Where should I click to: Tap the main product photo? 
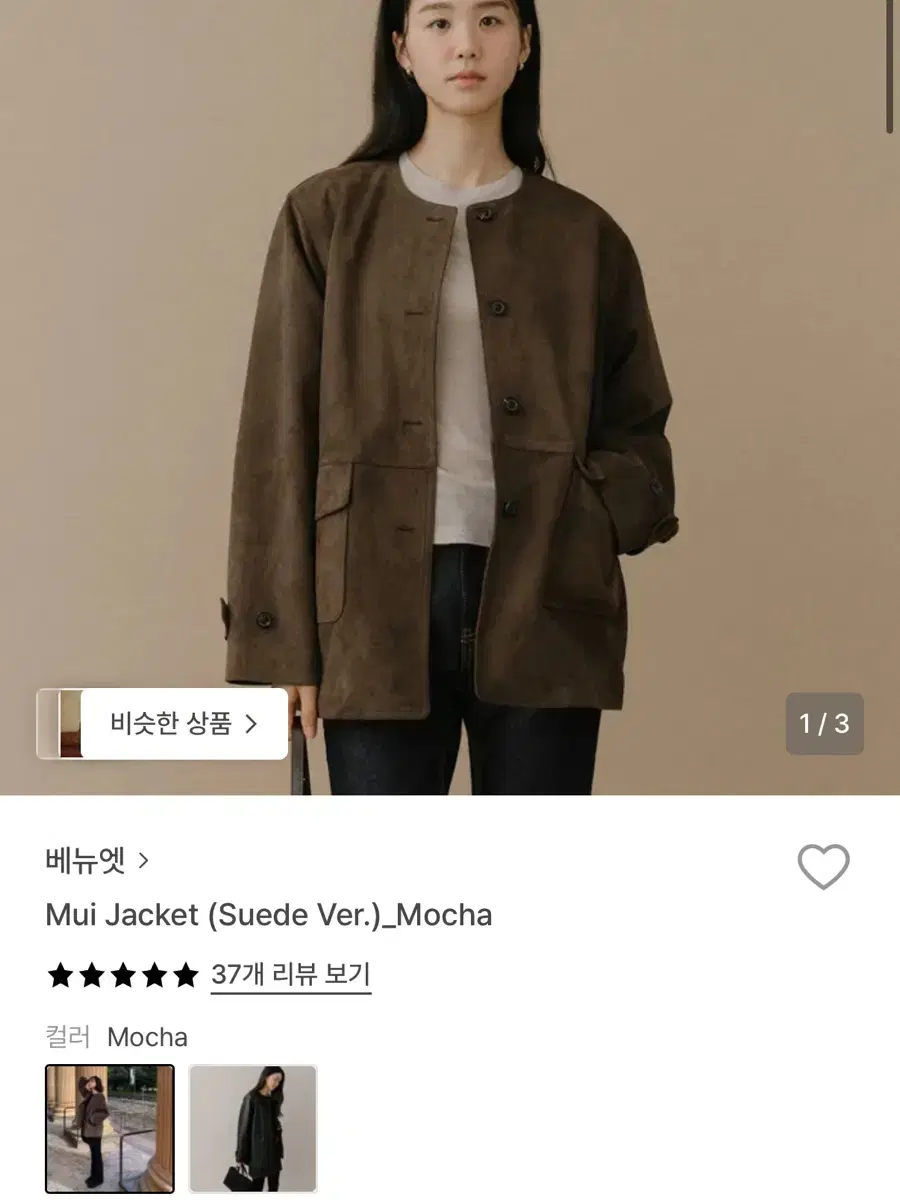pyautogui.click(x=450, y=400)
